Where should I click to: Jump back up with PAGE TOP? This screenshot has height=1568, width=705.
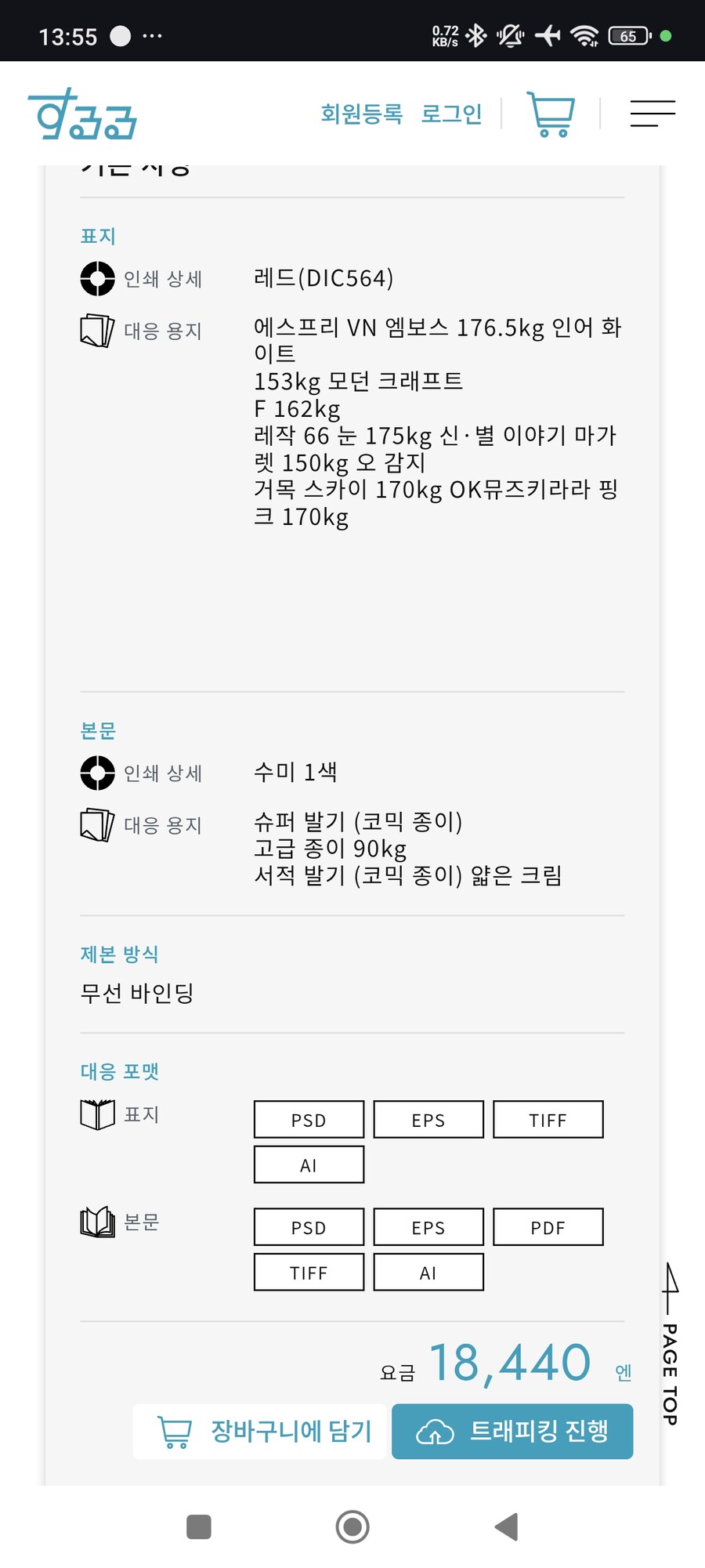point(670,1345)
